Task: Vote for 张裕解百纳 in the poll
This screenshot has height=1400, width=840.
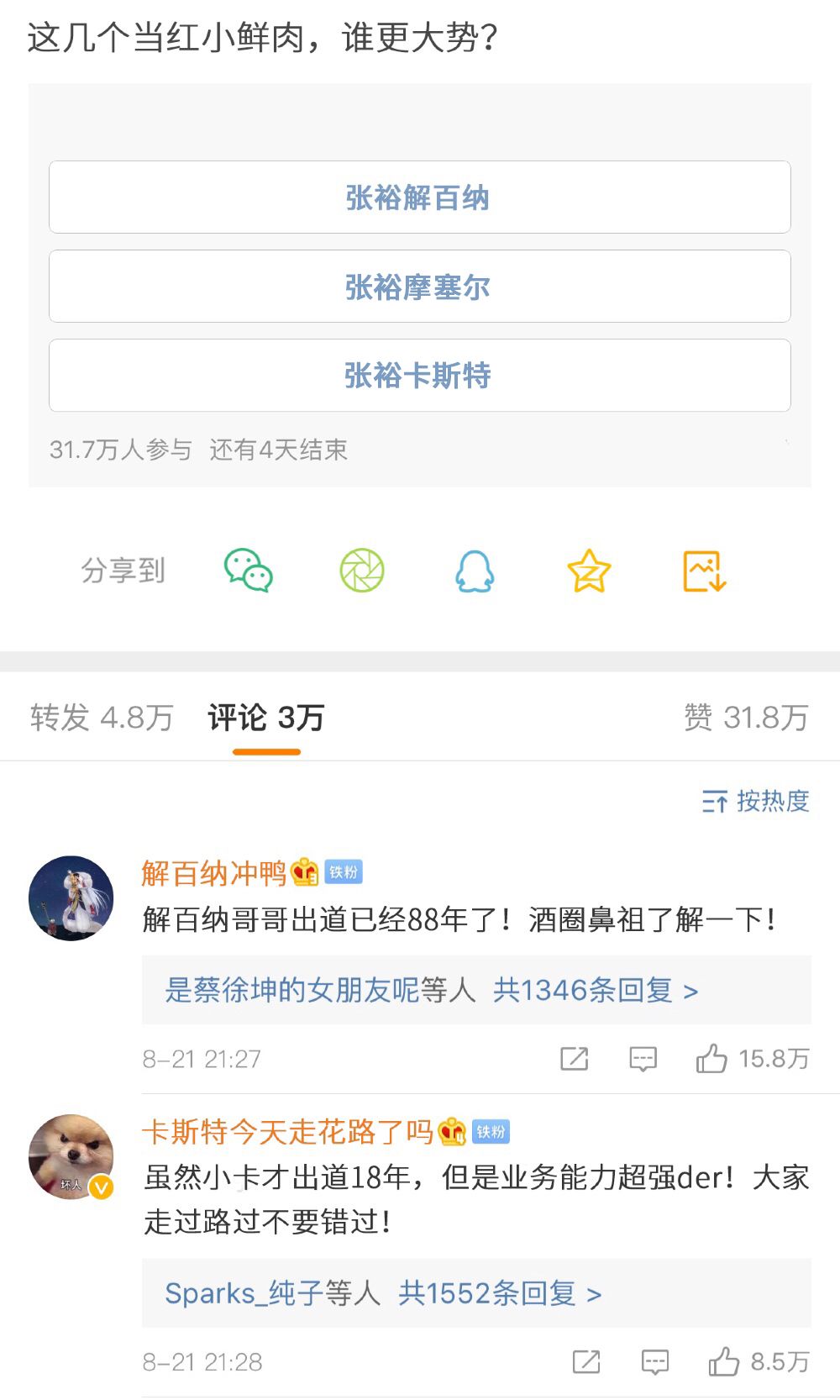Action: click(419, 197)
